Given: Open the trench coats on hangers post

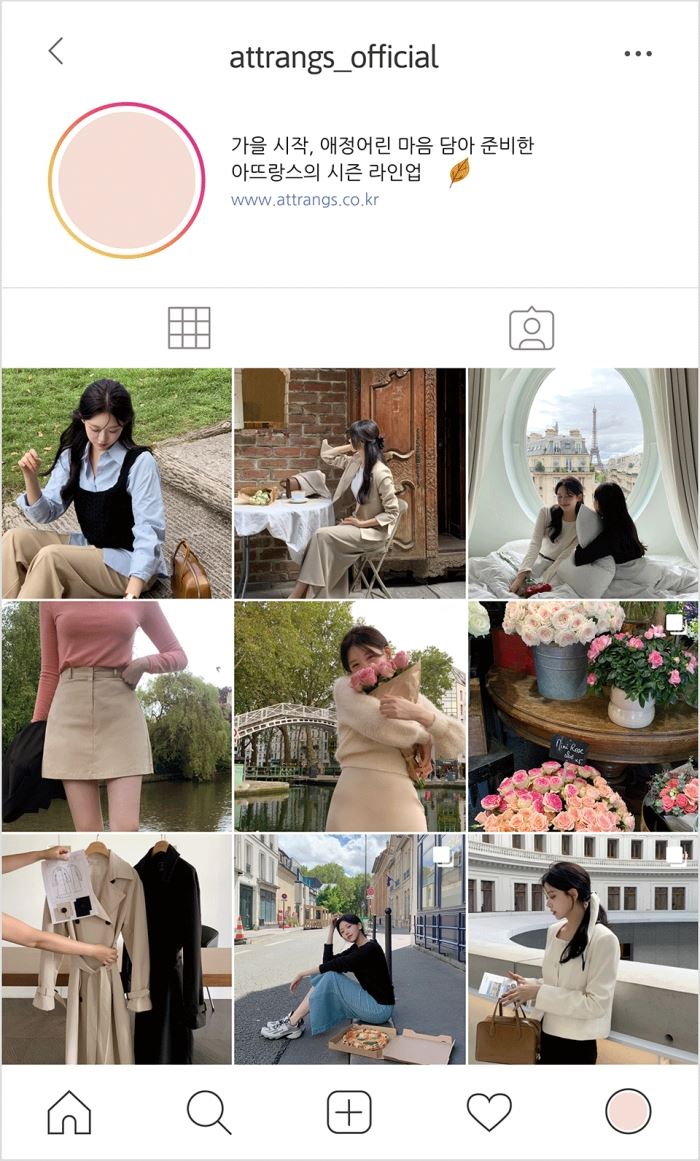Looking at the screenshot, I should click(116, 949).
